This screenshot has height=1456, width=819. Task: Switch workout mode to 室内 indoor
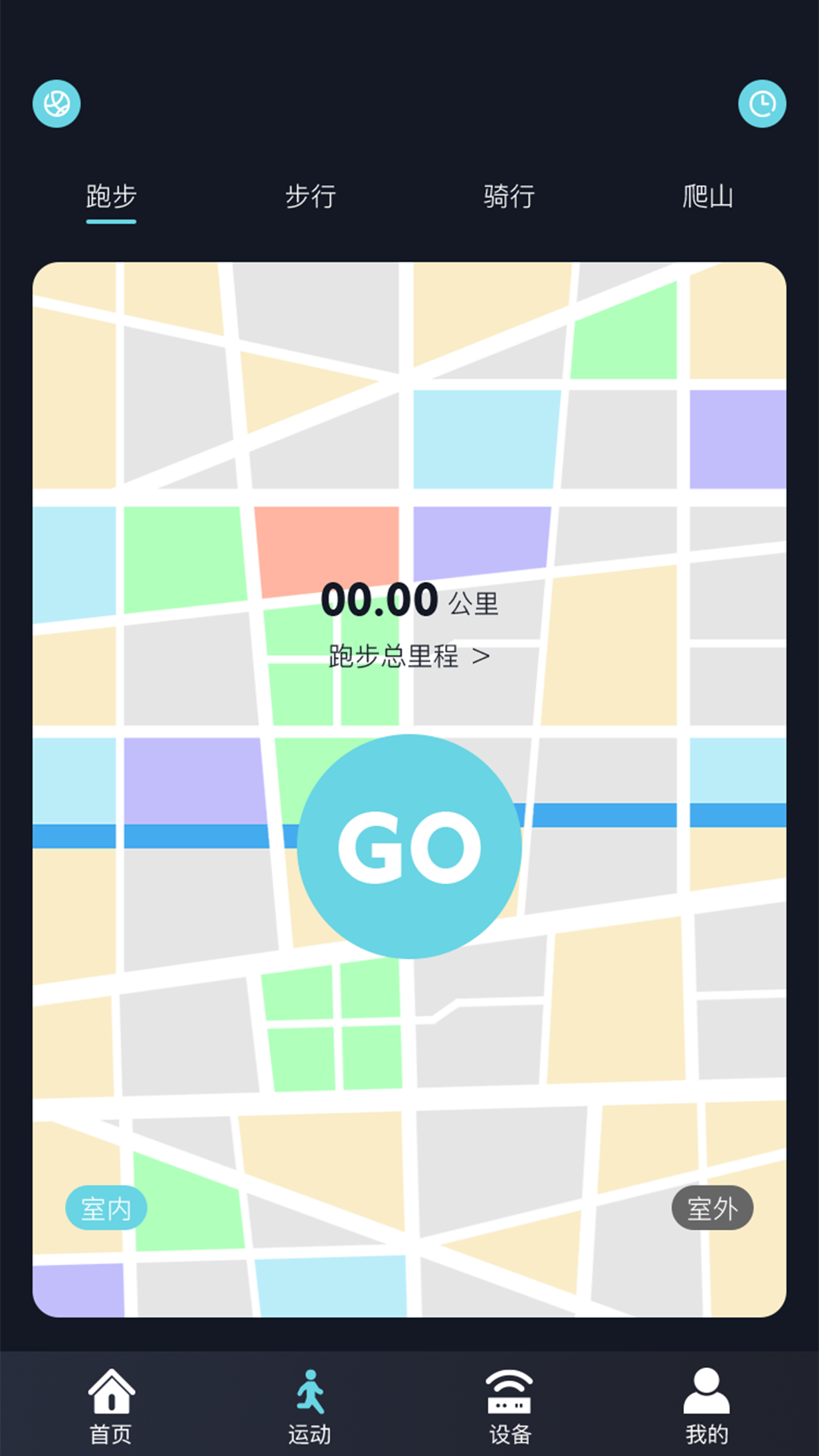point(106,1209)
